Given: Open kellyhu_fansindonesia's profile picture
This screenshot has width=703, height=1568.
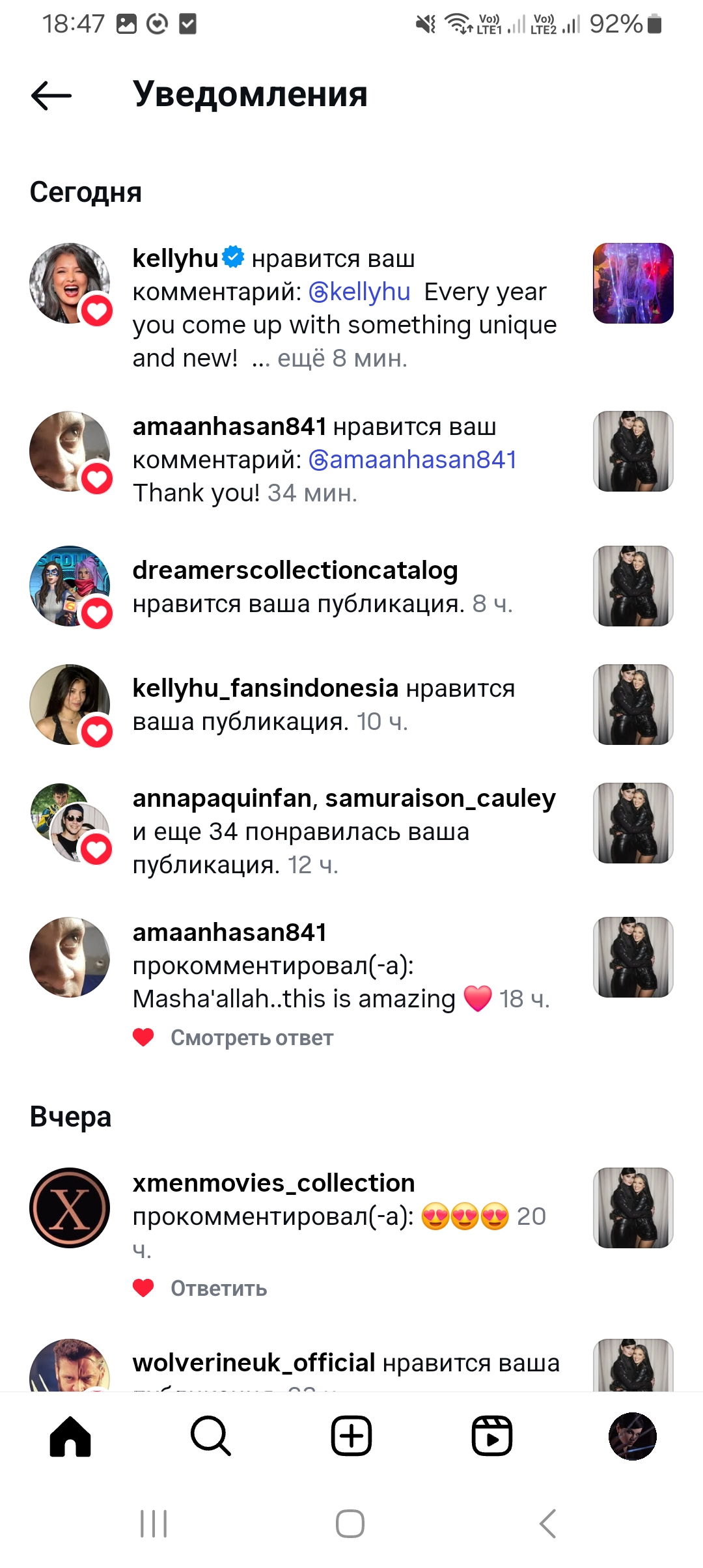Looking at the screenshot, I should [70, 705].
